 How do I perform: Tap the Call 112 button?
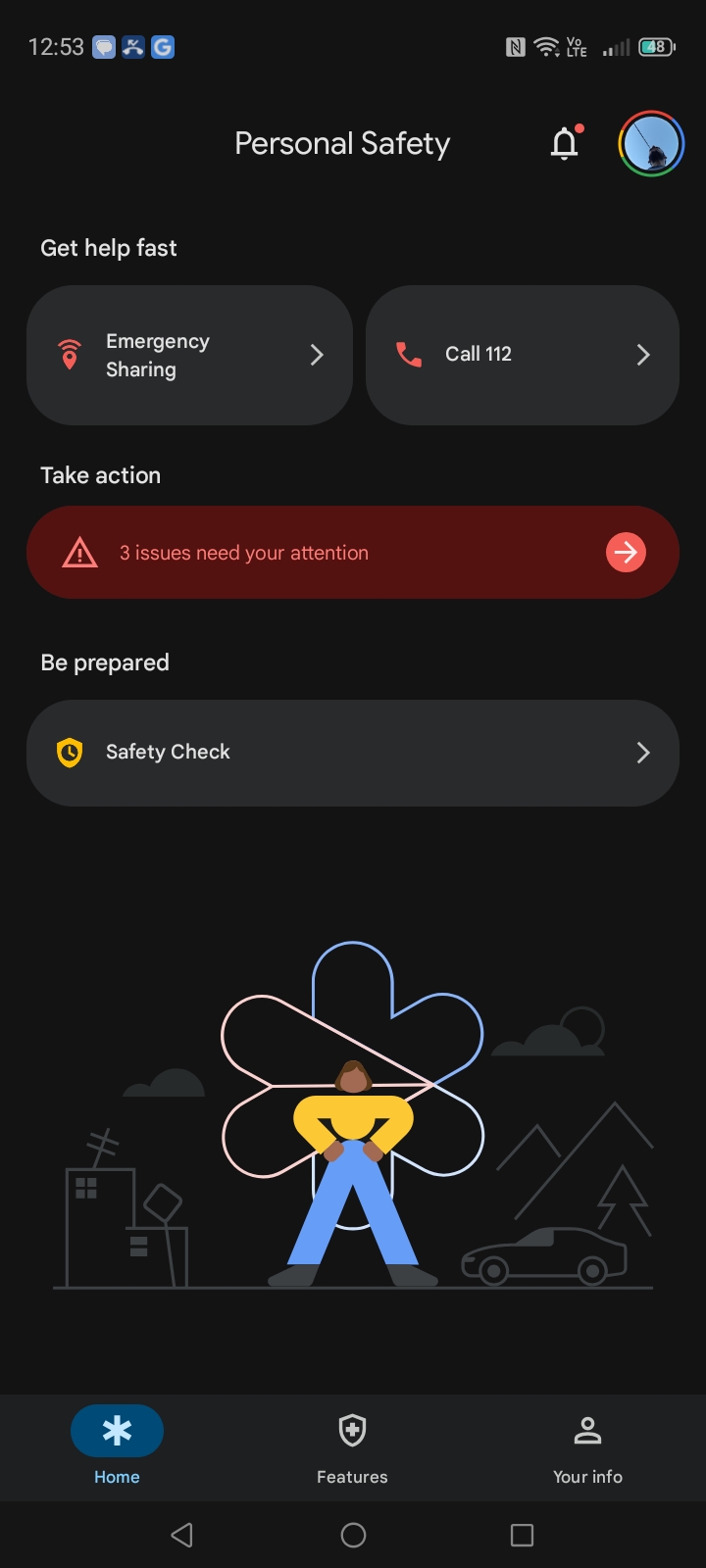tap(522, 355)
